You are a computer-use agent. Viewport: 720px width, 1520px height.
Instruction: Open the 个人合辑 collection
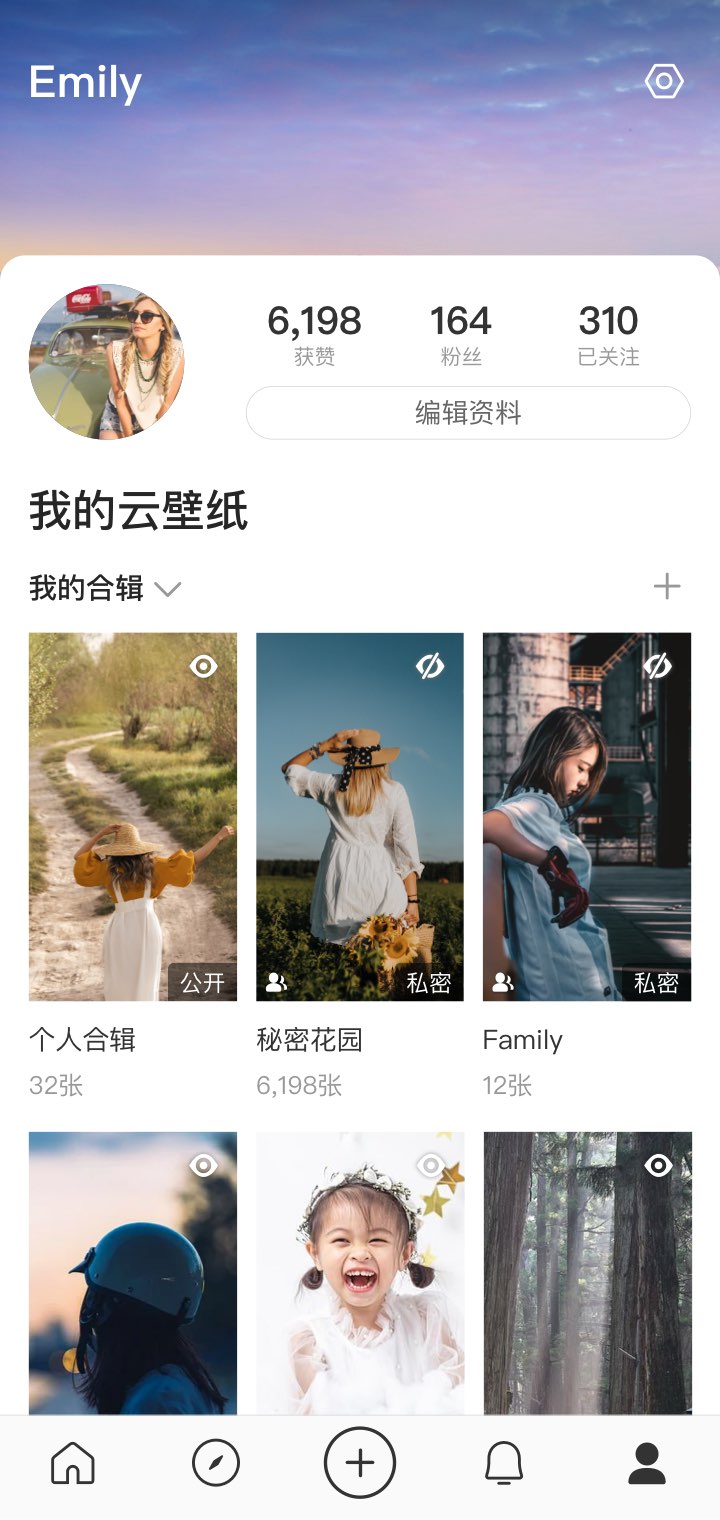tap(133, 816)
